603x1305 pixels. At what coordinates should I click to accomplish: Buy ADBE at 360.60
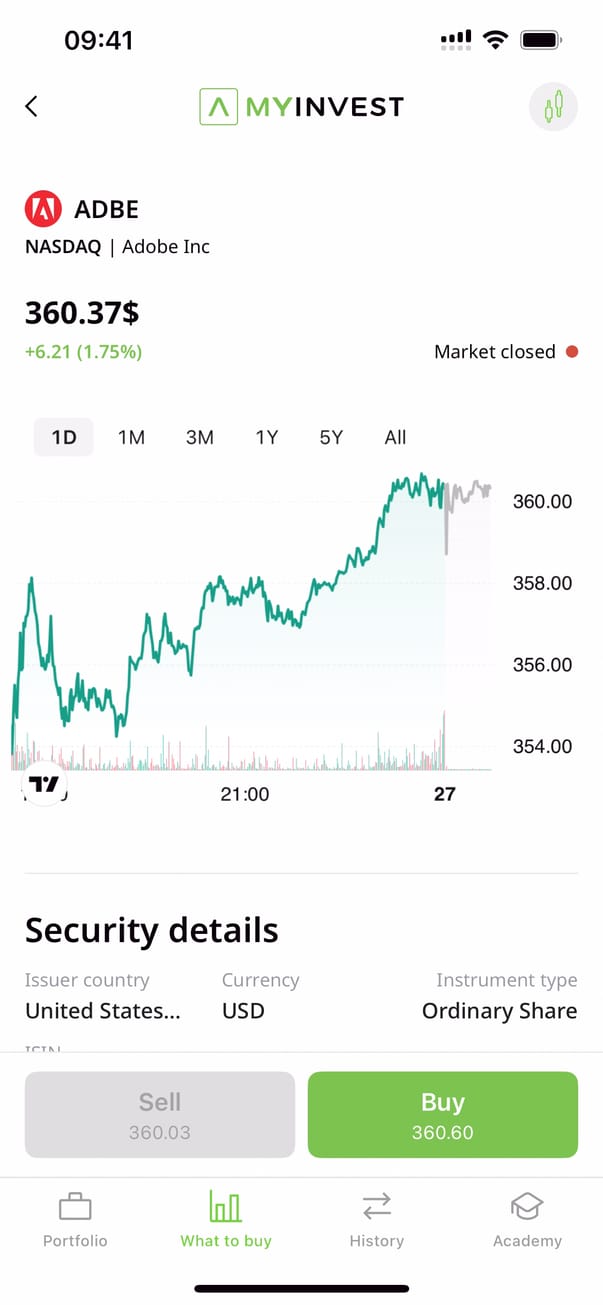[x=442, y=1115]
